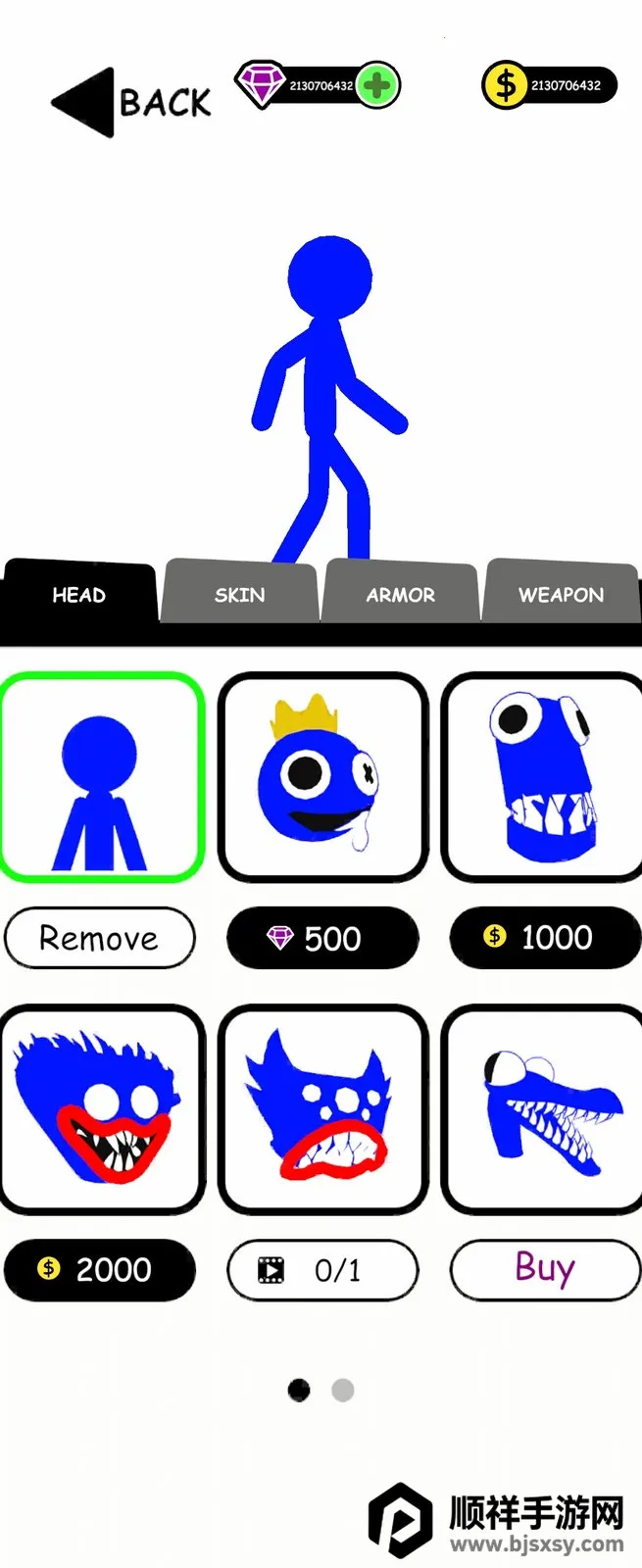Tap the purple Buy button

[x=544, y=1270]
